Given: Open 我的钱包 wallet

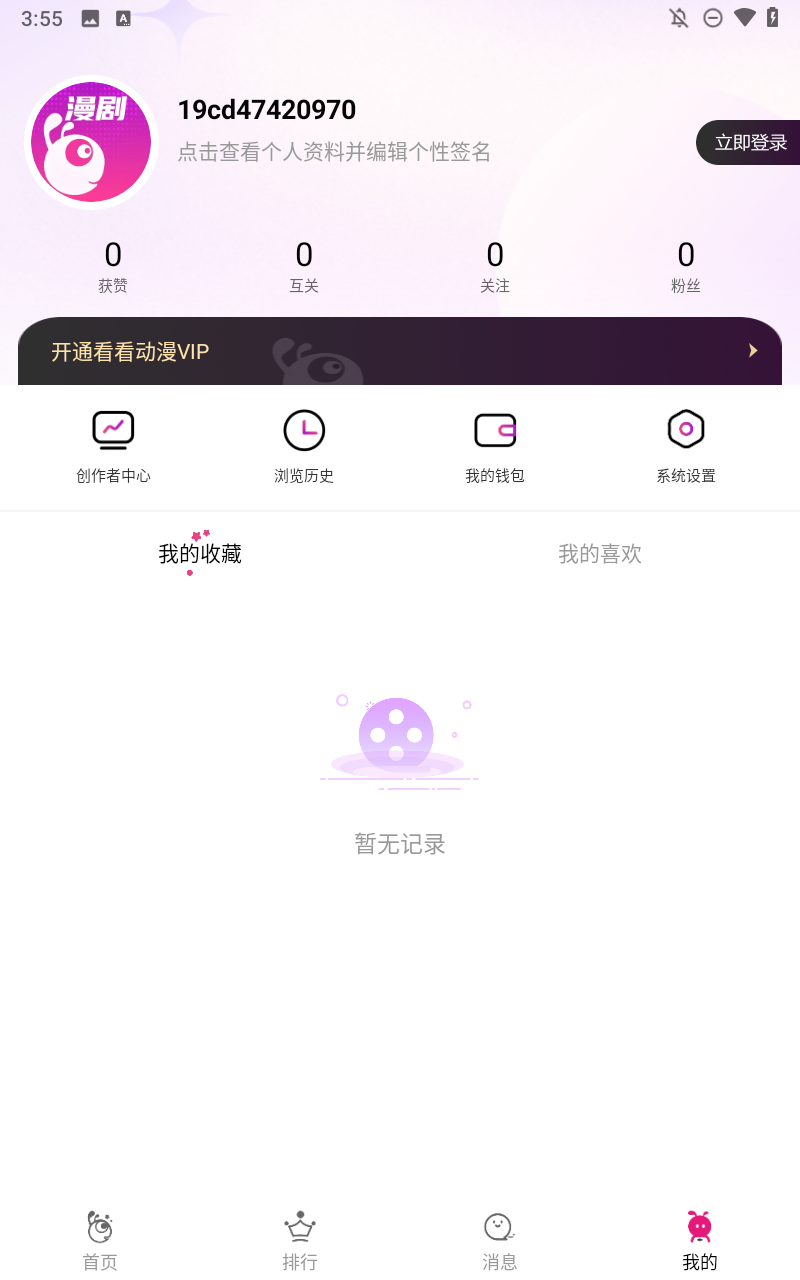Looking at the screenshot, I should 495,446.
